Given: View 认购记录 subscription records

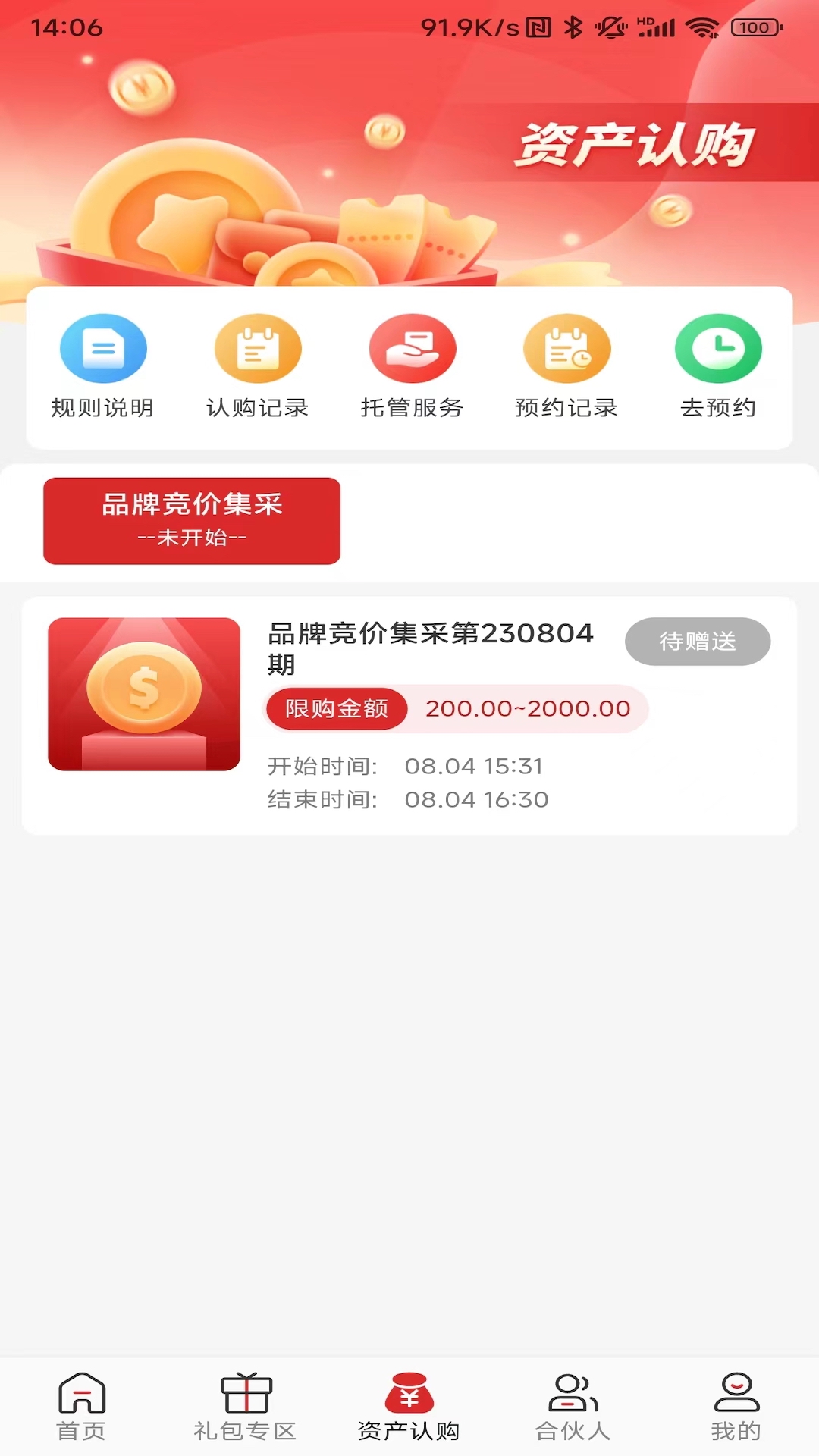Looking at the screenshot, I should 258,366.
